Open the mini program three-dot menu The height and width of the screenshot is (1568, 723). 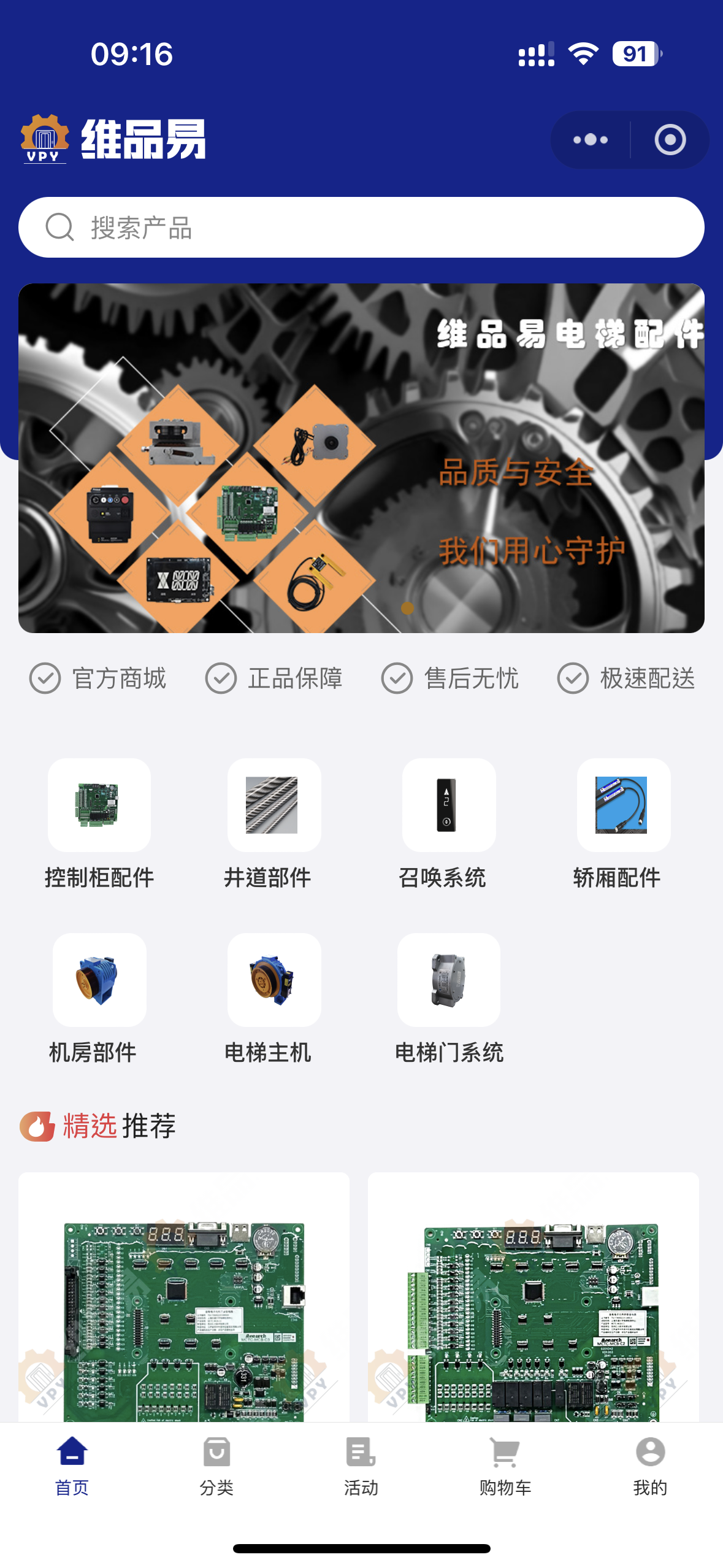590,140
